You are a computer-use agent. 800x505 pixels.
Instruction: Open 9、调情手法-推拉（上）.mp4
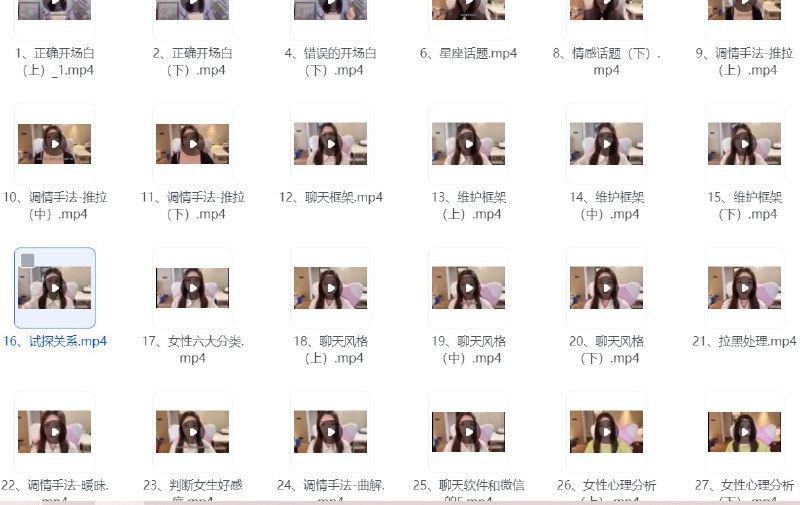pos(744,6)
